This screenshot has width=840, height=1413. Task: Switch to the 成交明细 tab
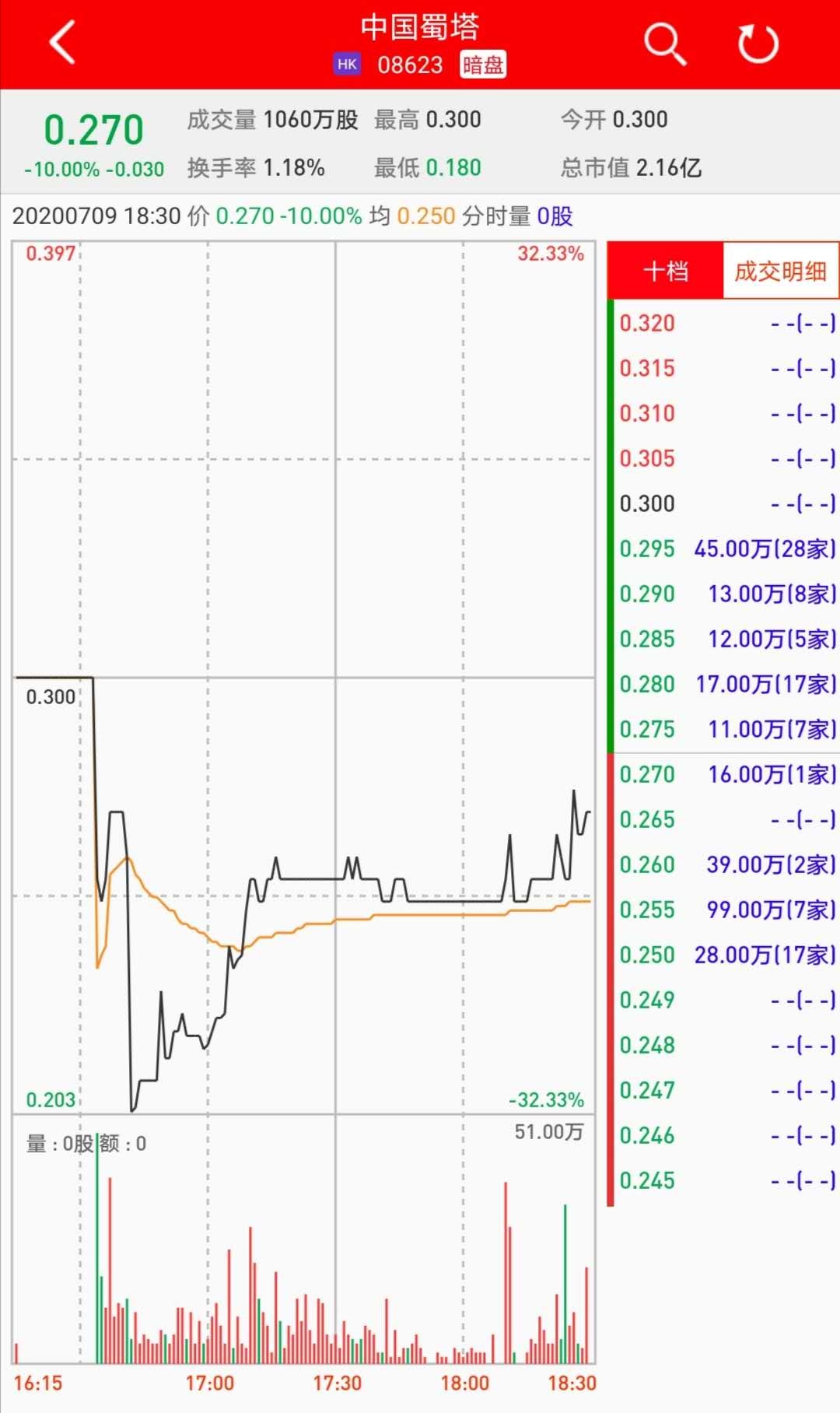click(780, 271)
